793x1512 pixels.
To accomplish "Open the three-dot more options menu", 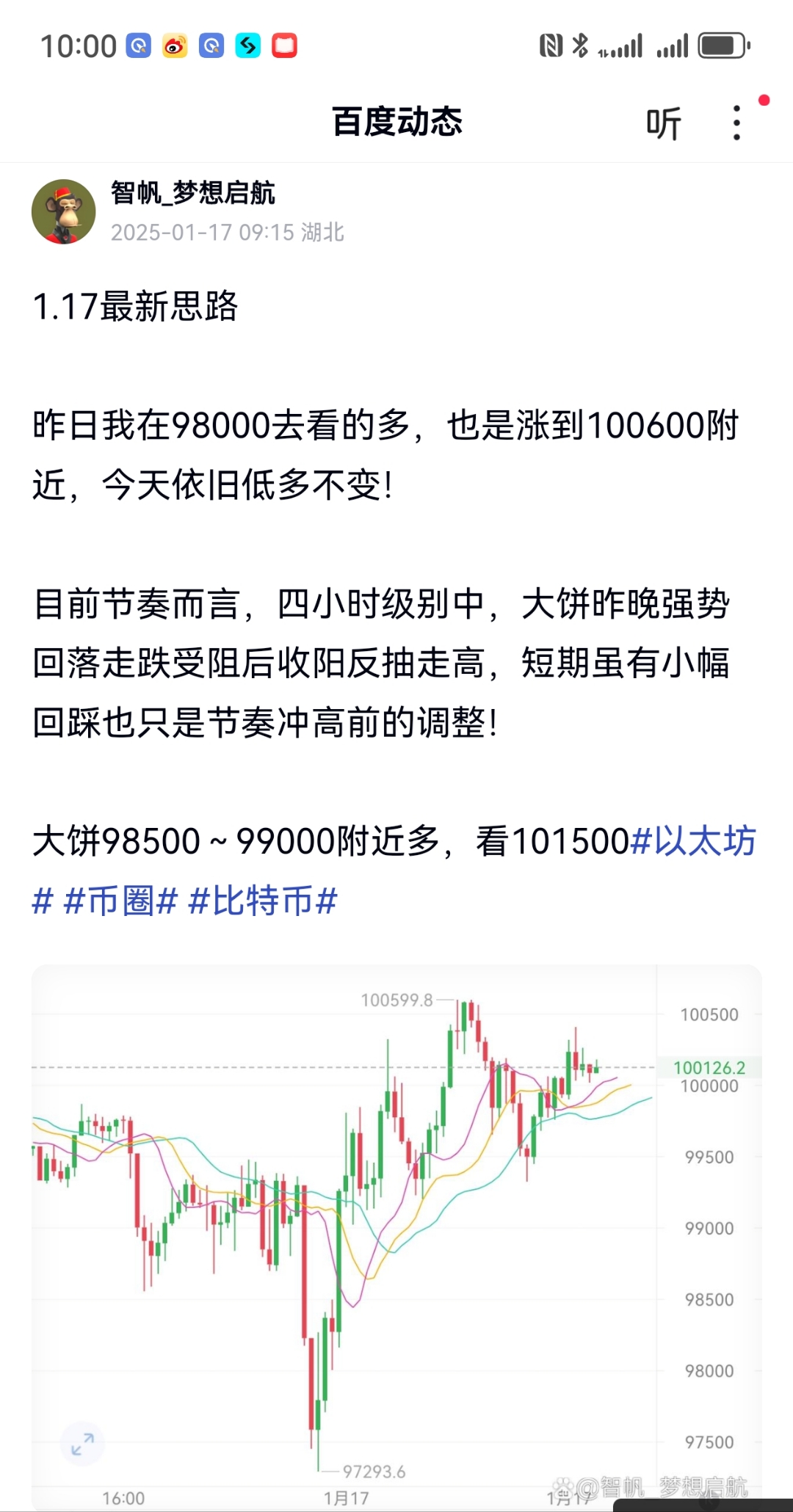I will (736, 123).
